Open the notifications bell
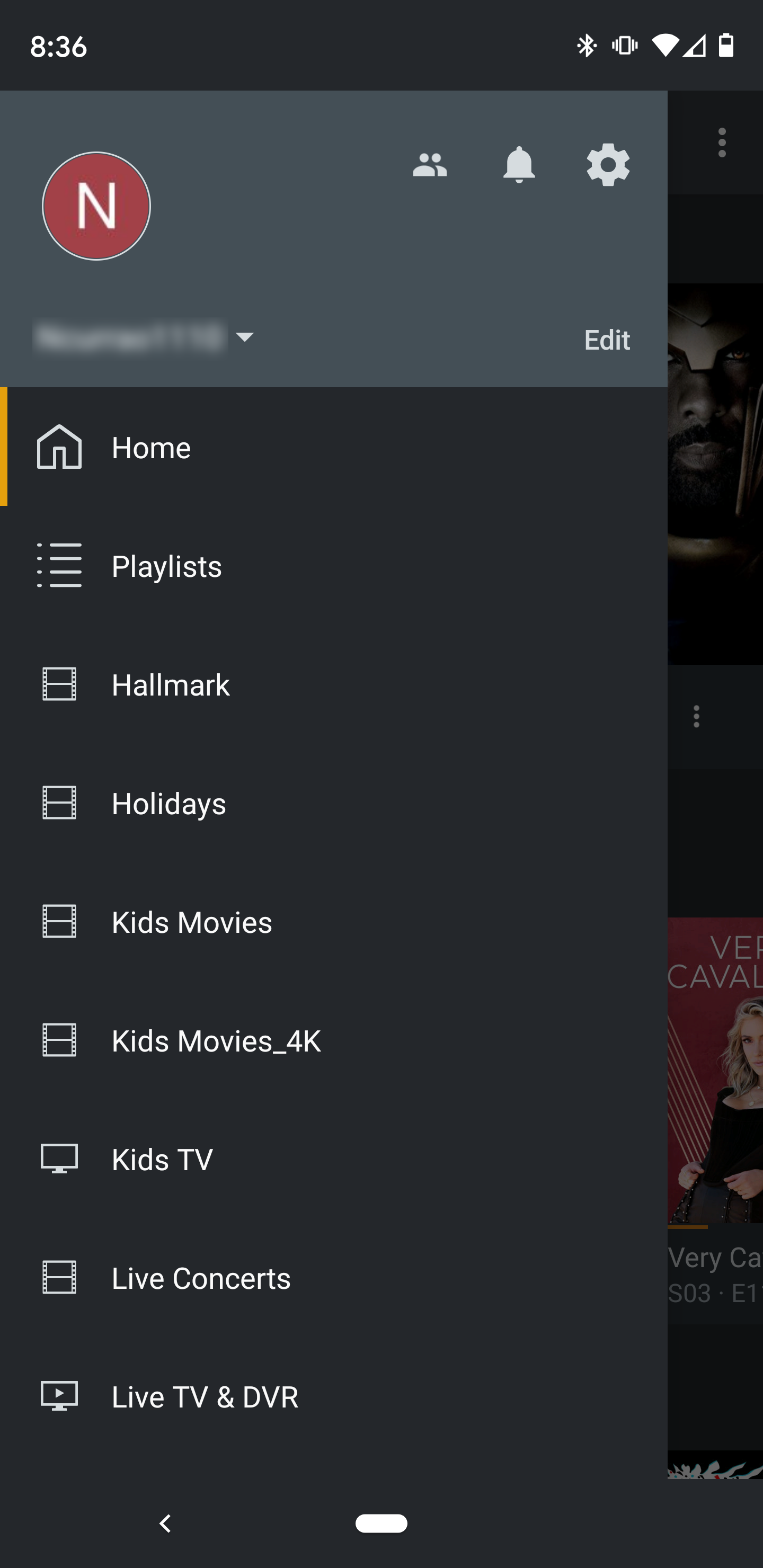763x1568 pixels. (519, 165)
